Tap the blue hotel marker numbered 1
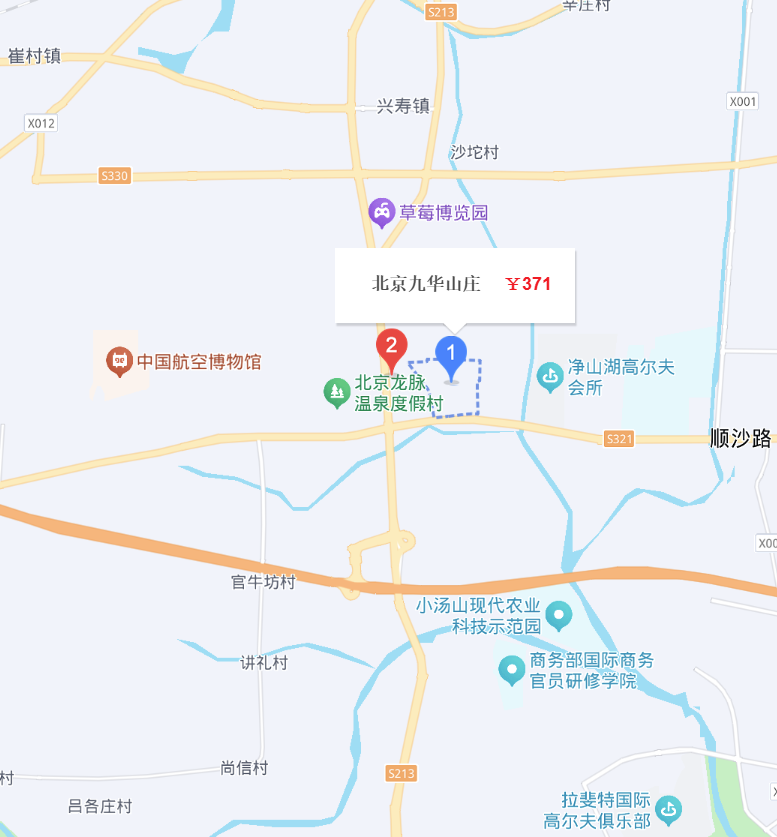Viewport: 777px width, 837px height. (x=451, y=358)
